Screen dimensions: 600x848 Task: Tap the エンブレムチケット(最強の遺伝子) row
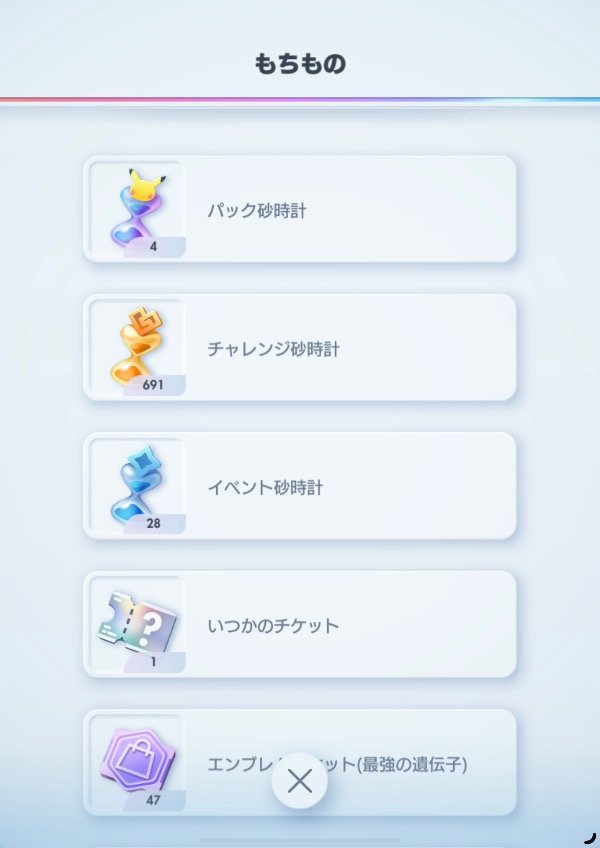420,764
